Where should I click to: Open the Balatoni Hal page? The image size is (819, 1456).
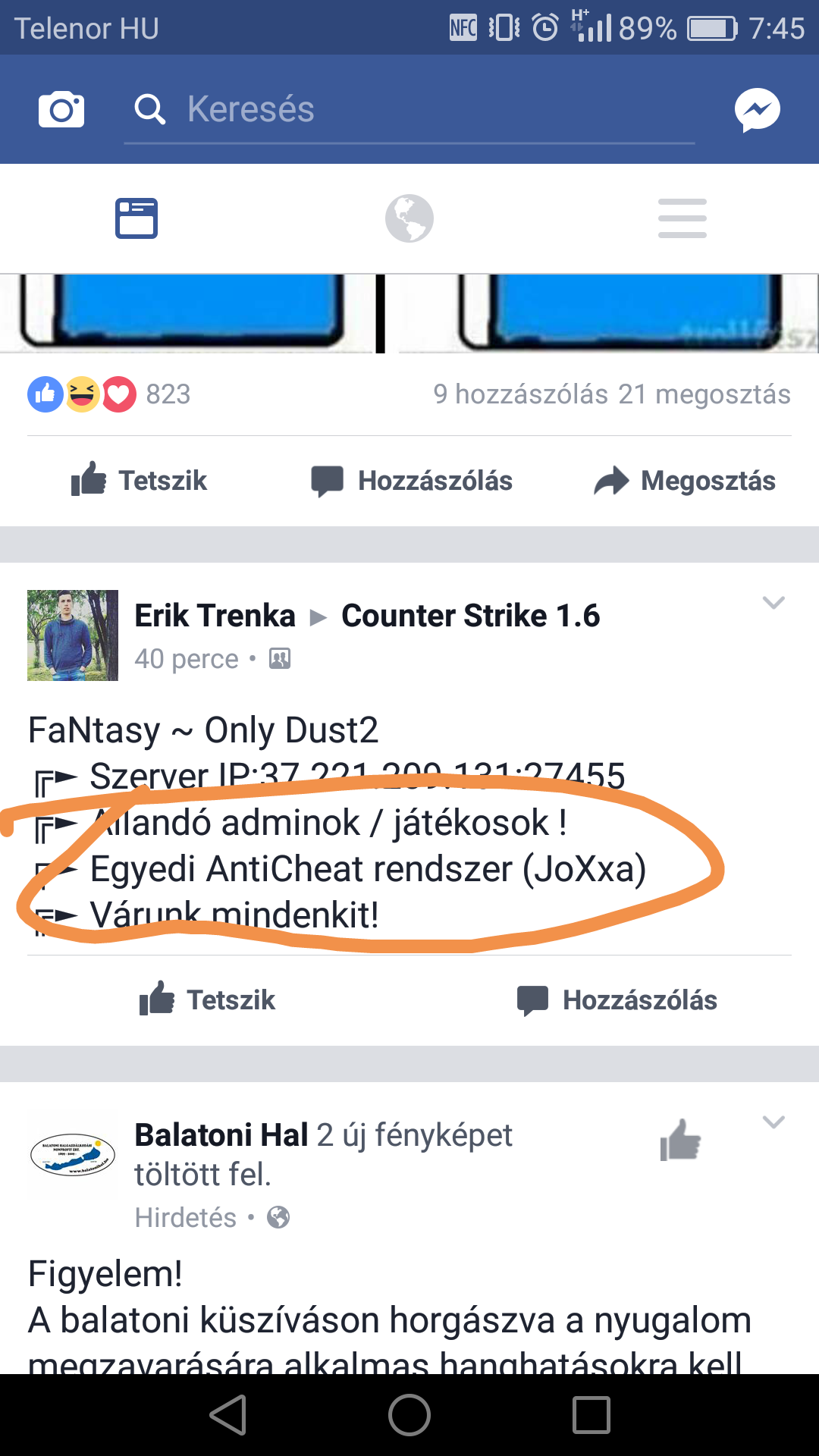[221, 1135]
